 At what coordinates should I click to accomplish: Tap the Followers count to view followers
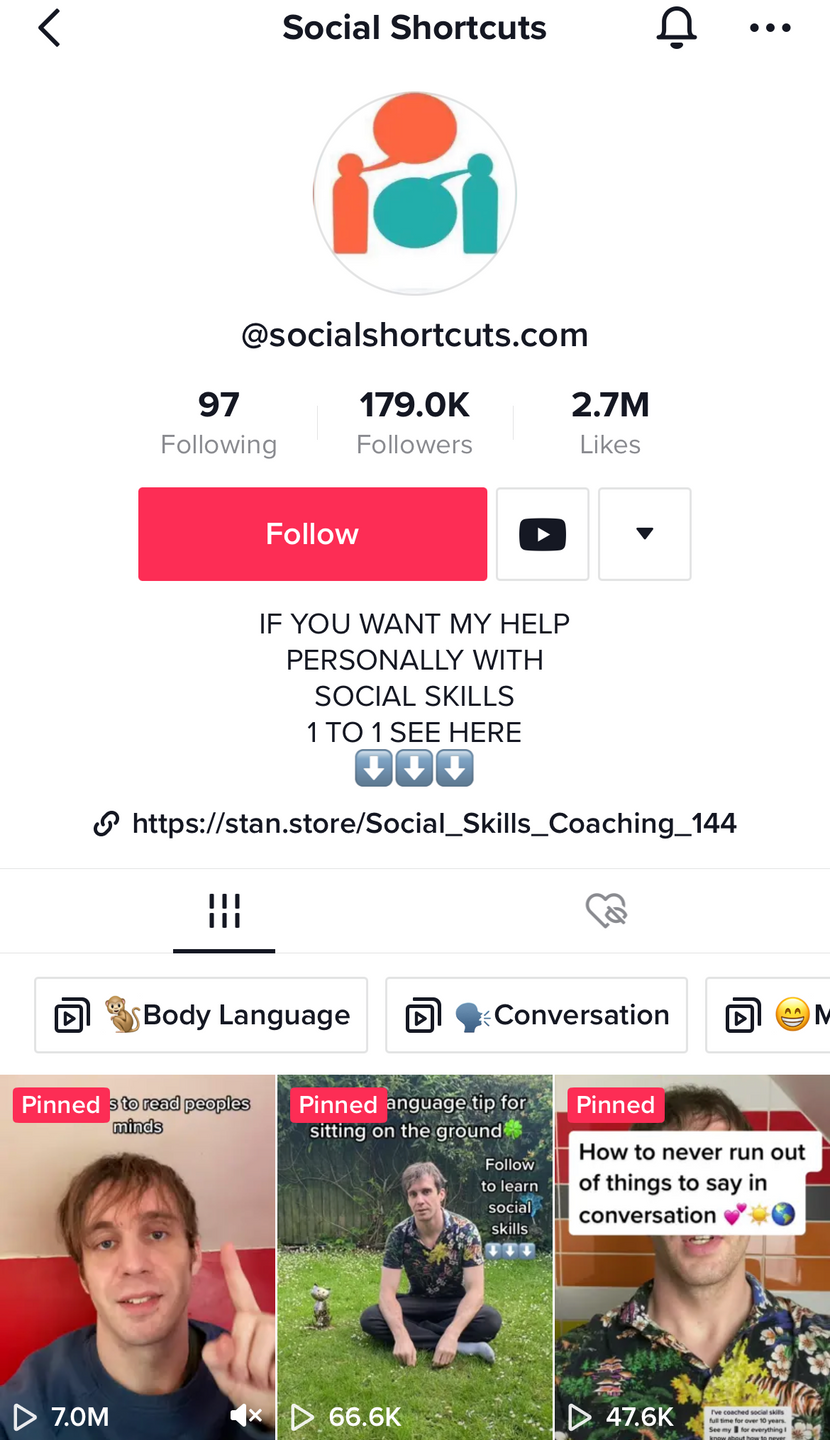[414, 423]
